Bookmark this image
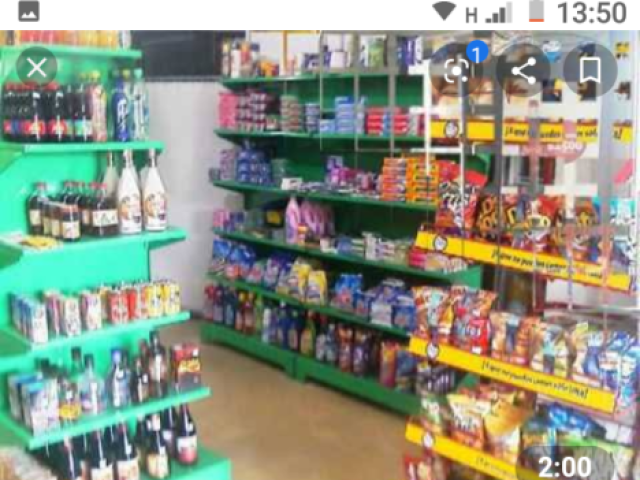The height and width of the screenshot is (480, 640). (590, 70)
